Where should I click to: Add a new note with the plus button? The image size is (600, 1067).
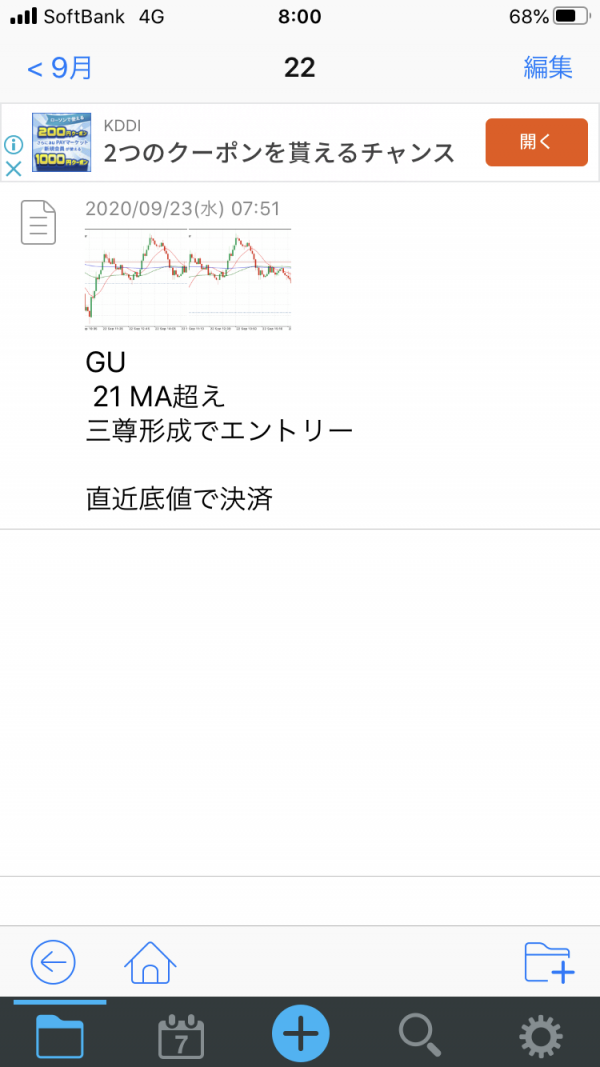pyautogui.click(x=301, y=1033)
